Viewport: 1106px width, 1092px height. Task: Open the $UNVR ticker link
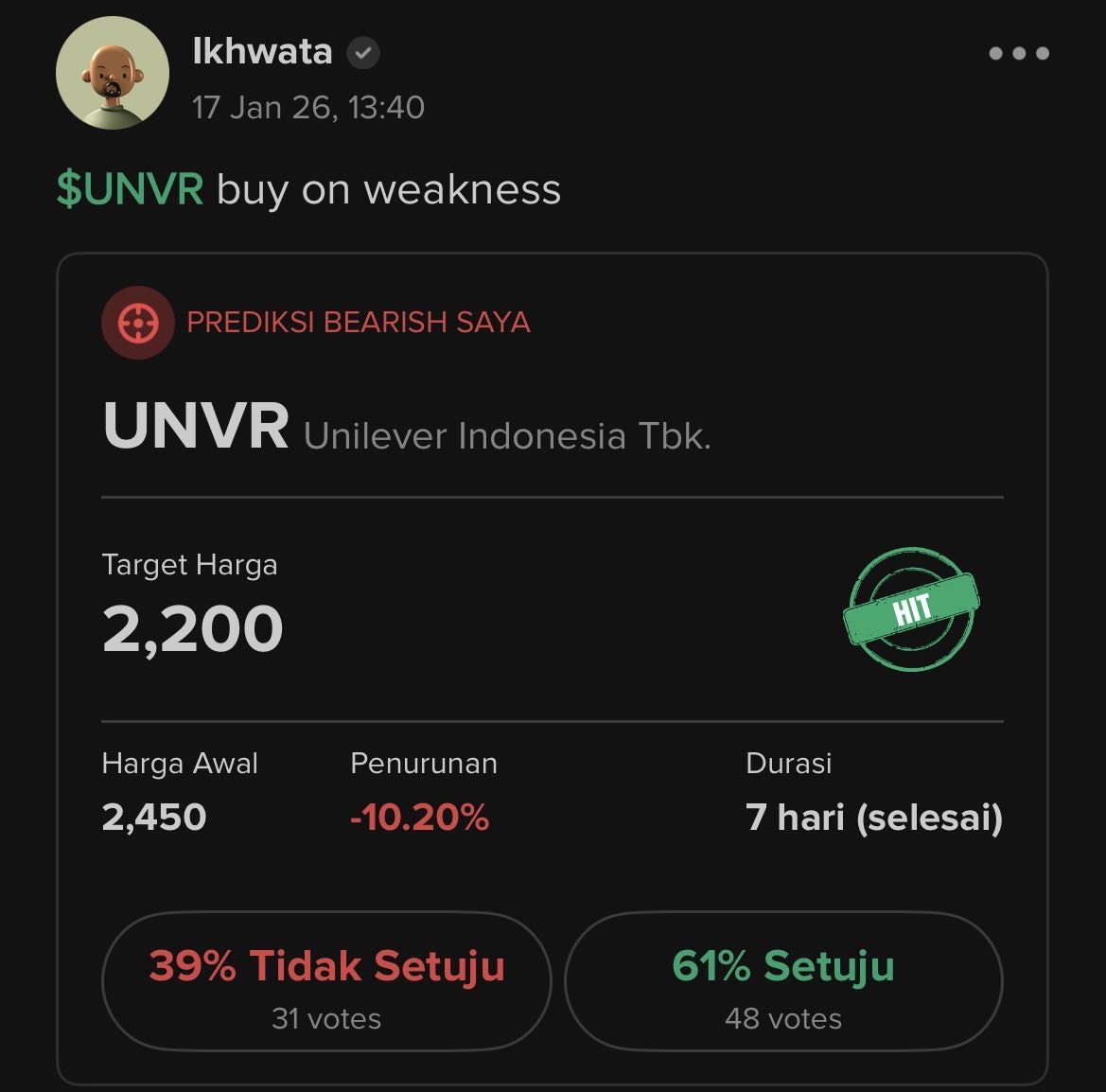tap(130, 189)
